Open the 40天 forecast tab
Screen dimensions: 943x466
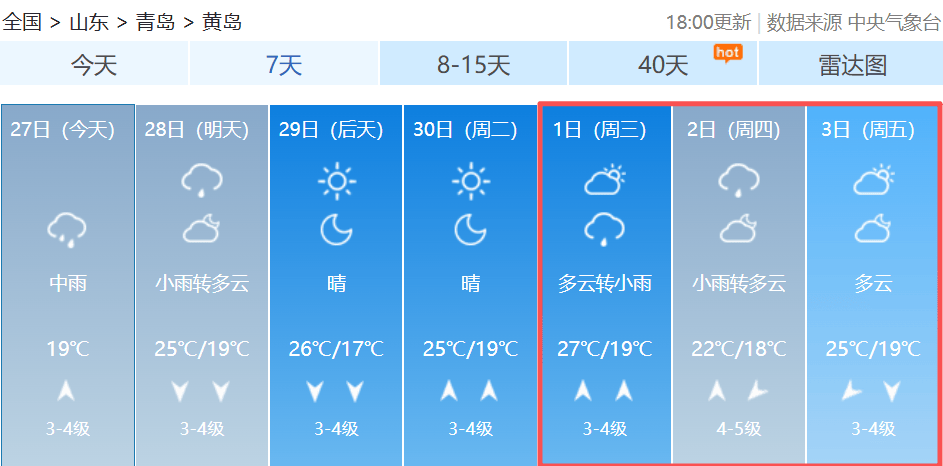tap(663, 66)
